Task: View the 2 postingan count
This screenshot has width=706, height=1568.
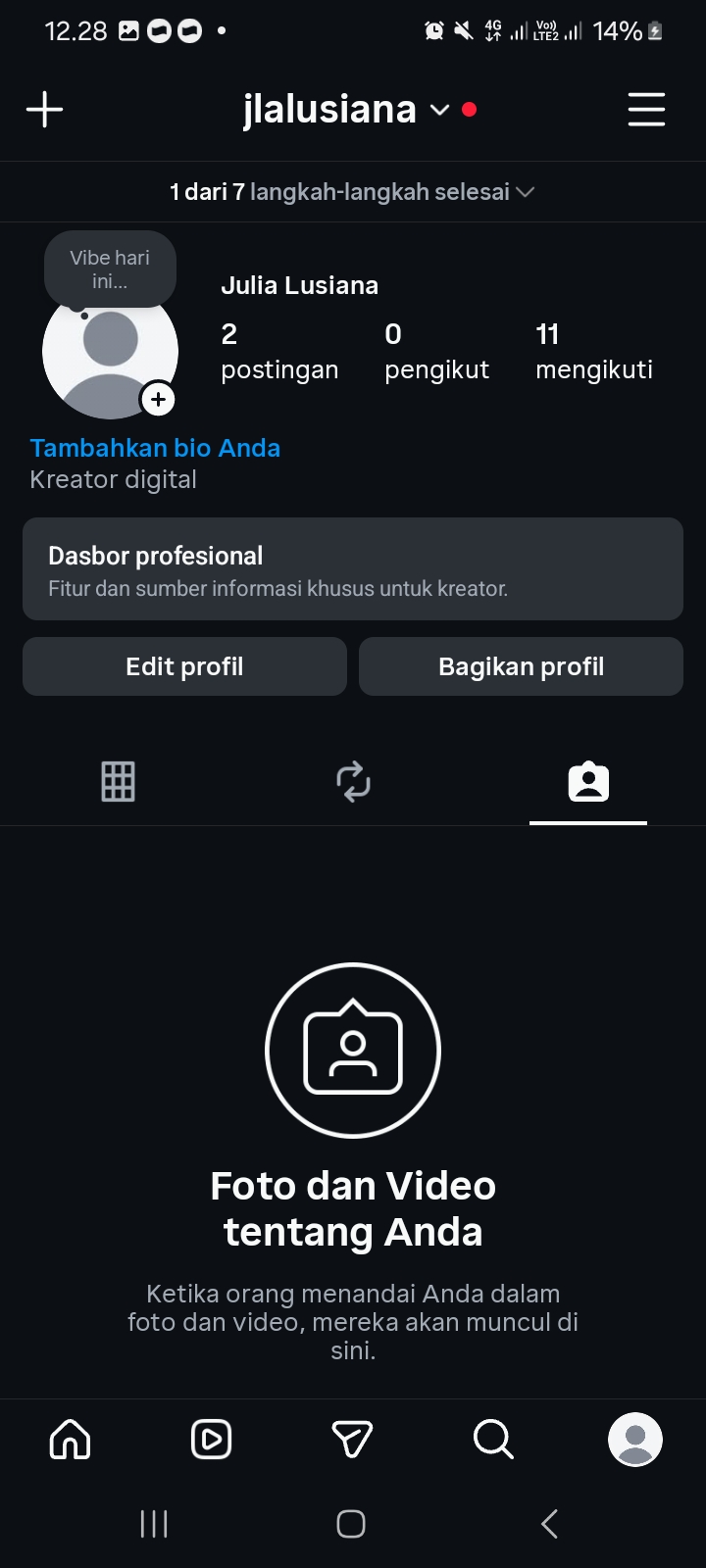Action: pos(279,351)
